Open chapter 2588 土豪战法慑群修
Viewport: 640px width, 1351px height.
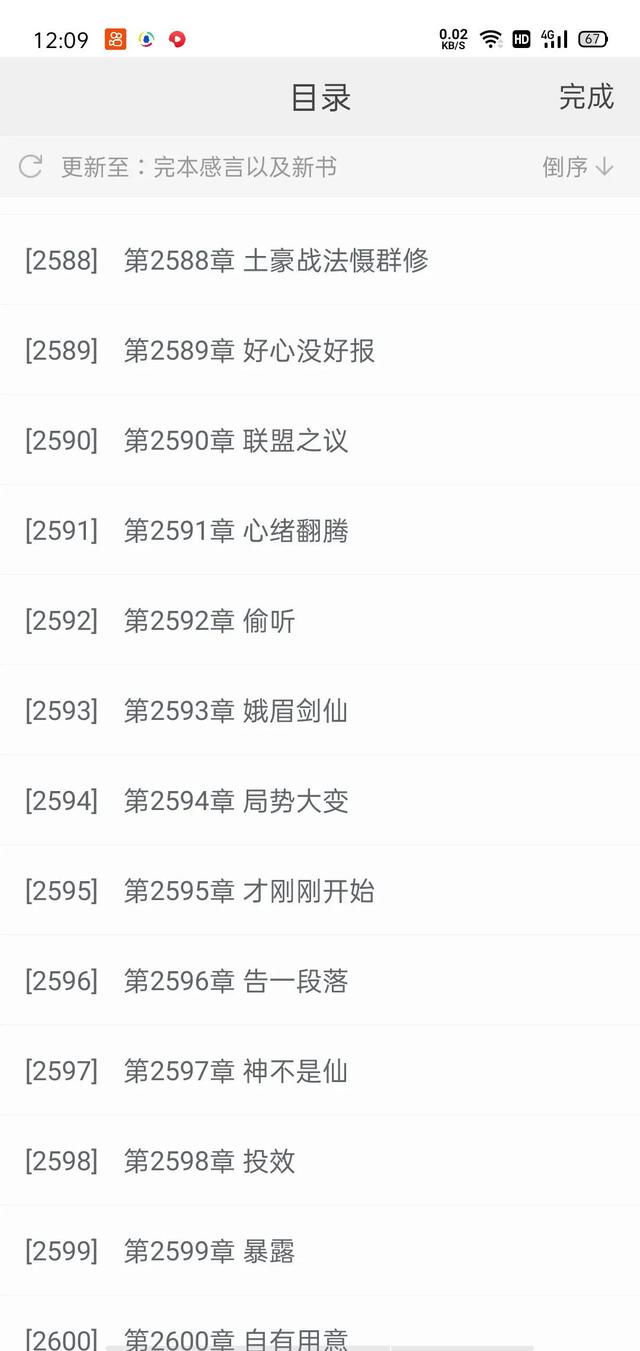pos(320,260)
